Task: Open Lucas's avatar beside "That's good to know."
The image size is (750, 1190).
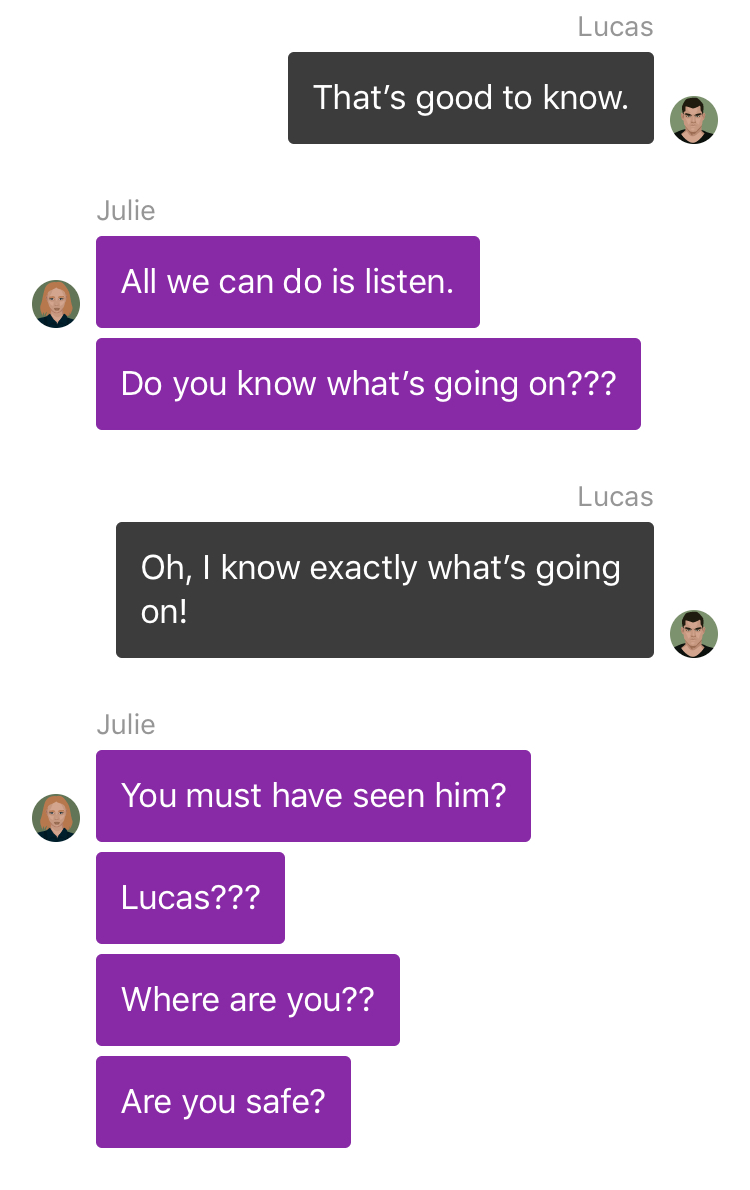Action: pos(693,120)
